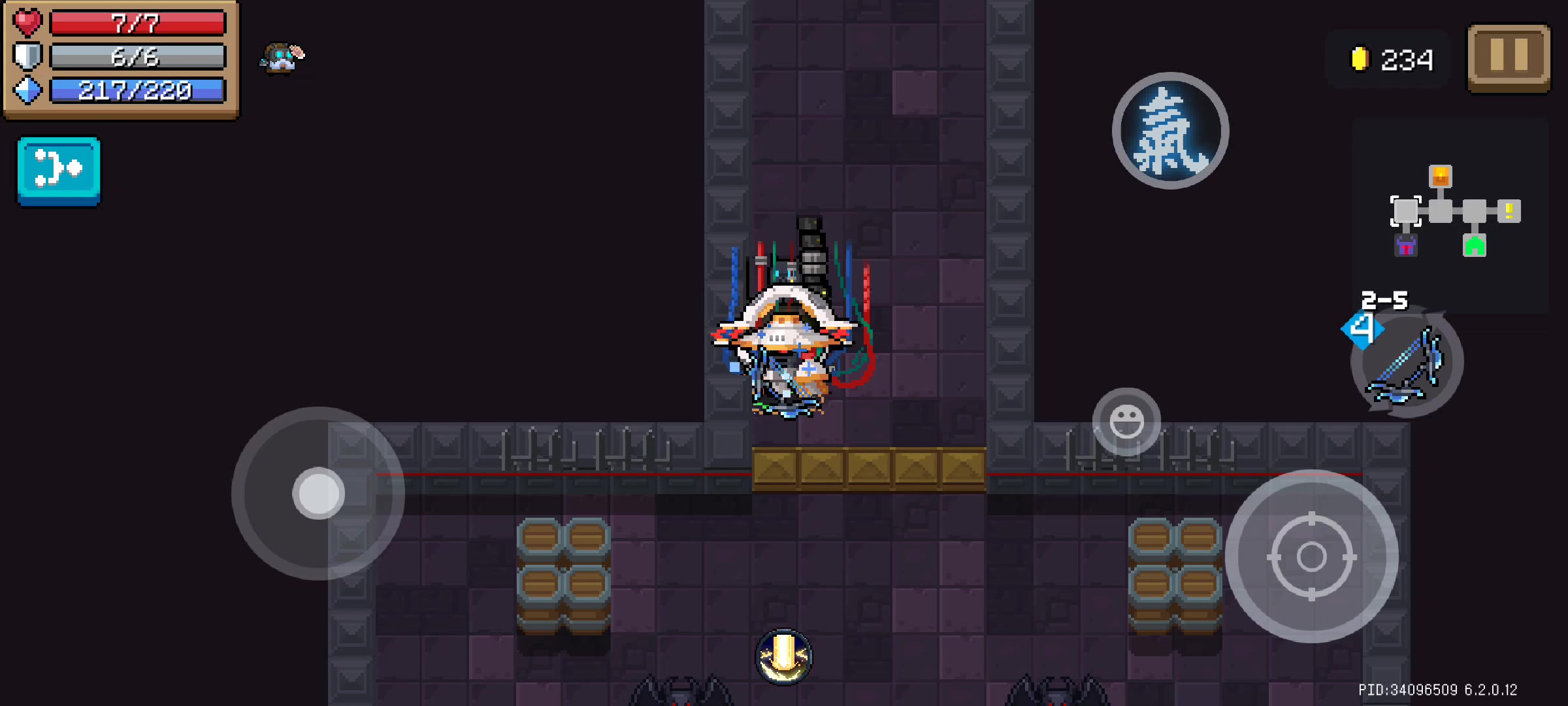The height and width of the screenshot is (706, 1568).
Task: Switch weapon via the bow icon
Action: 1407,364
